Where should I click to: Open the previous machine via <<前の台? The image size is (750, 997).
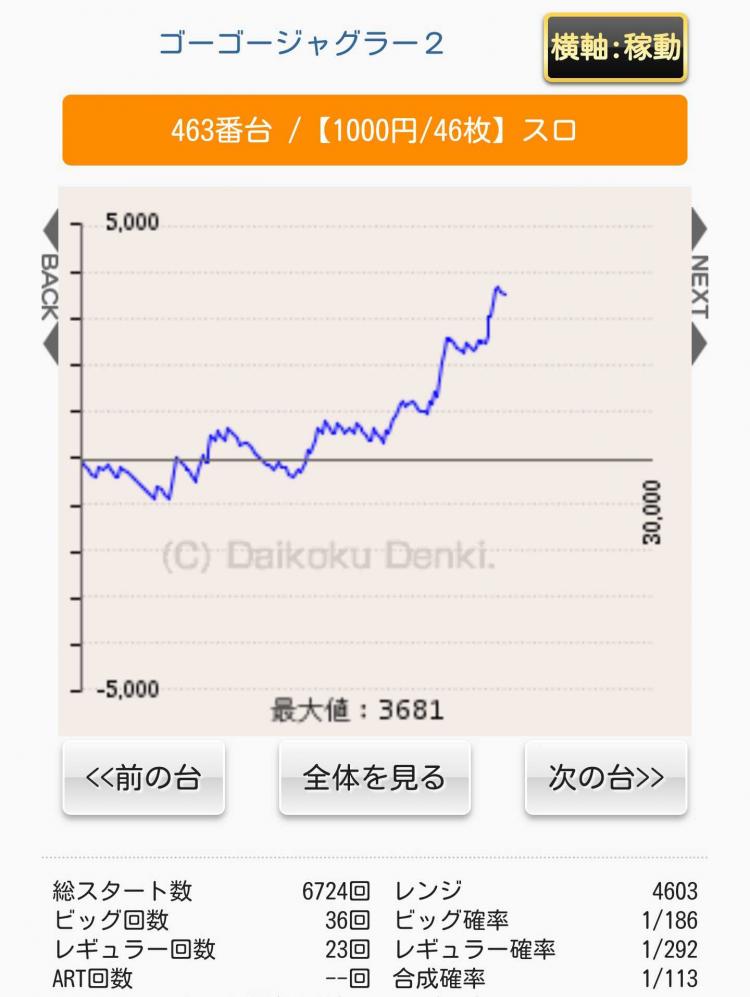[x=143, y=778]
